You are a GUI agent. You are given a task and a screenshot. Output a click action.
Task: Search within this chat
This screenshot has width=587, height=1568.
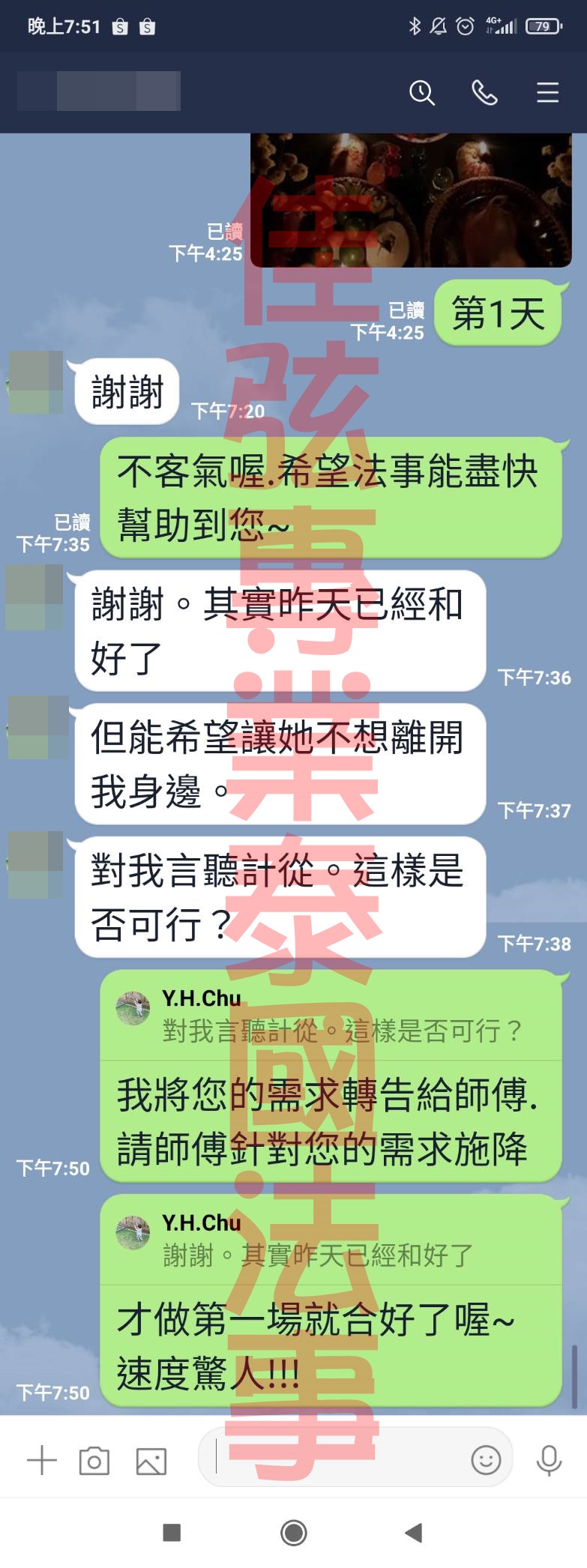421,93
